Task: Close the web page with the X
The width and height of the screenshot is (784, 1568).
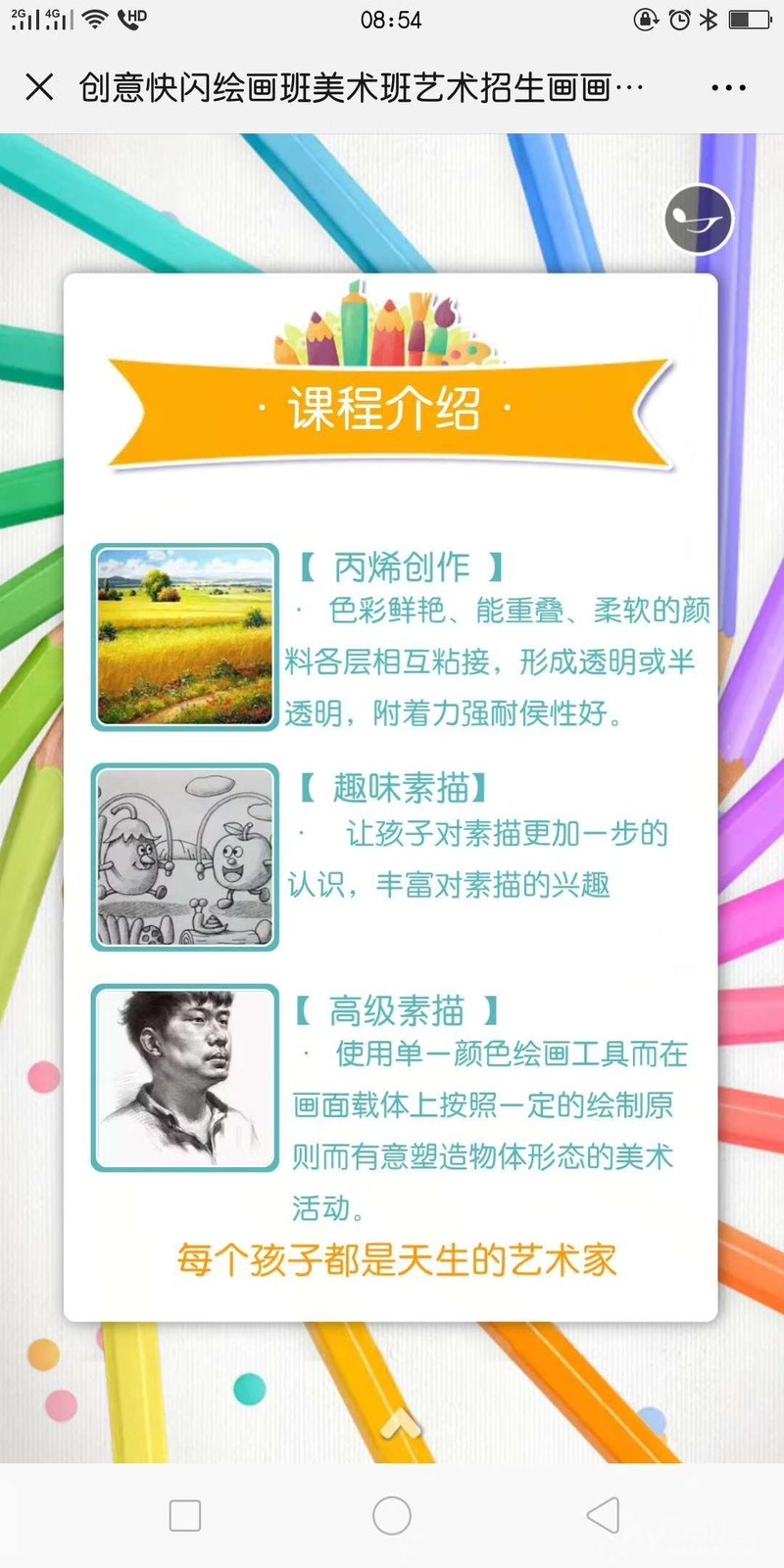Action: coord(39,87)
